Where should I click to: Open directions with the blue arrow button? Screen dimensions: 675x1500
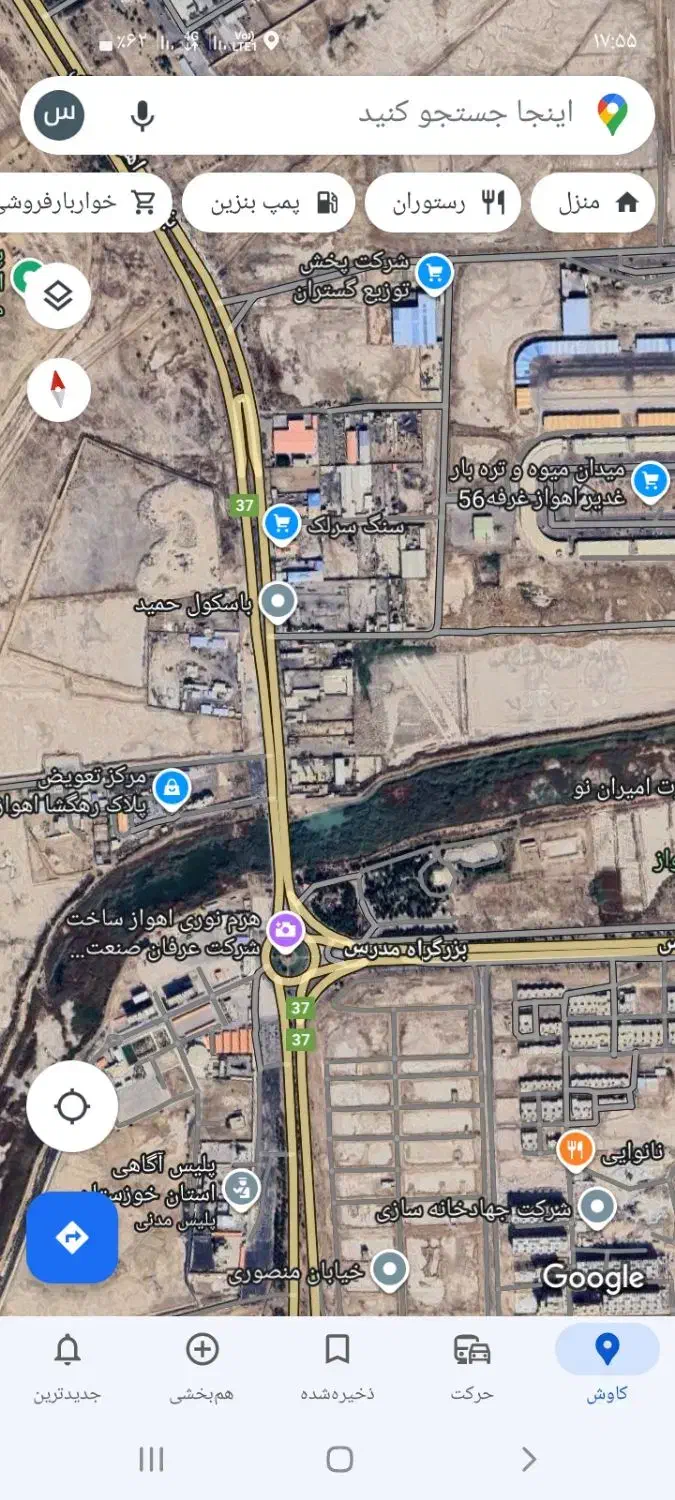pyautogui.click(x=72, y=1237)
